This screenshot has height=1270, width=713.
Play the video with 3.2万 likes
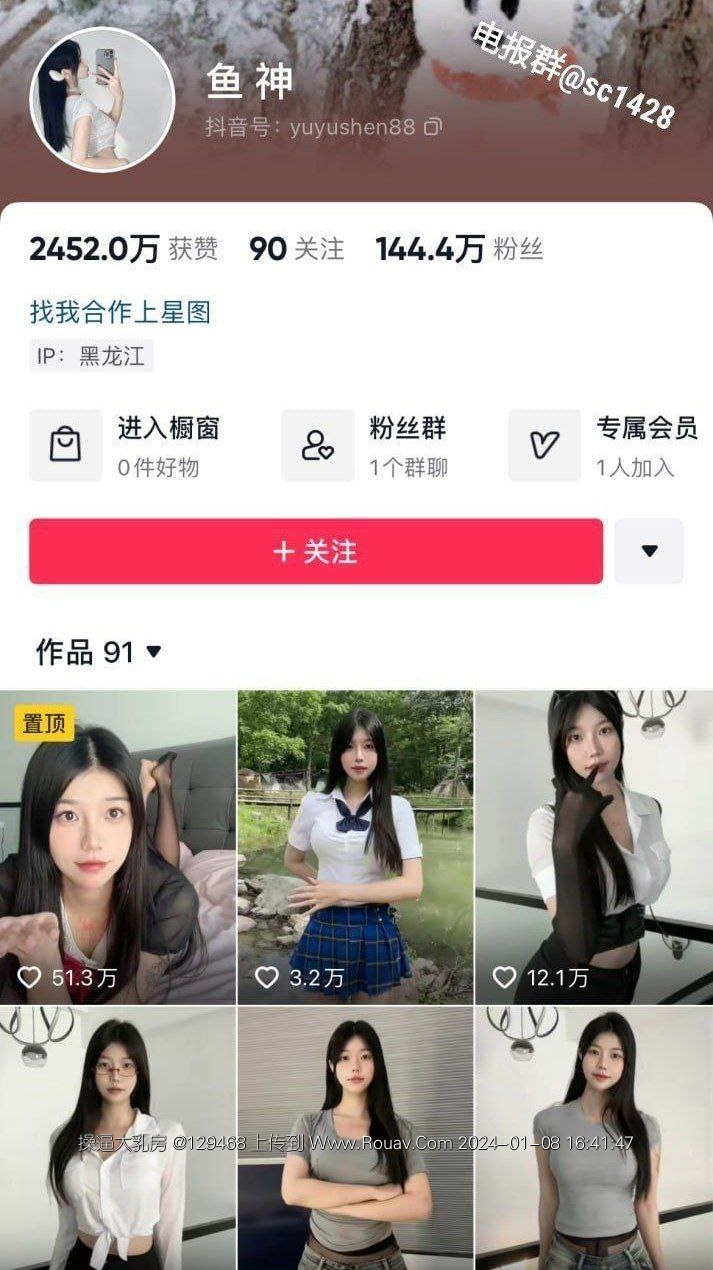coord(355,846)
